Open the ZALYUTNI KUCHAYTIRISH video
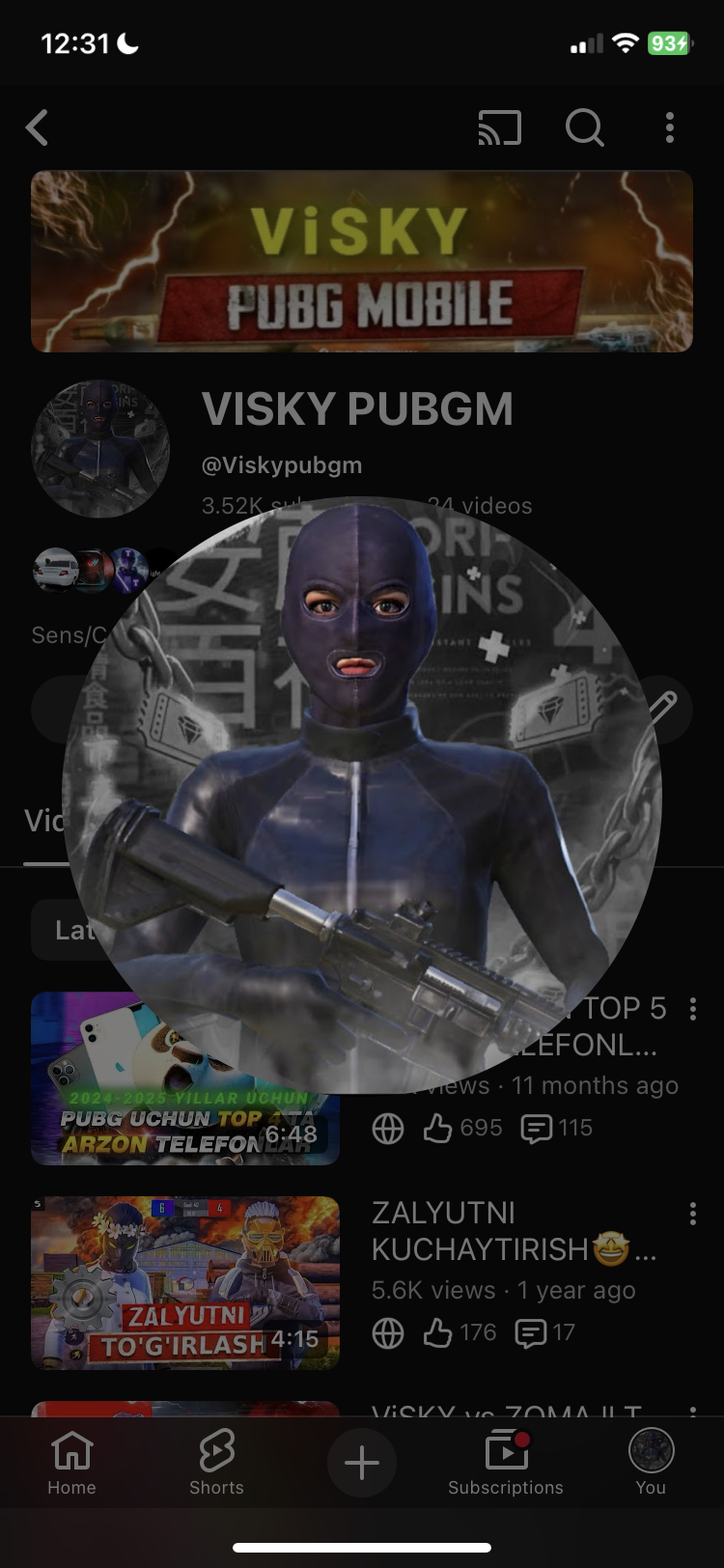This screenshot has height=1568, width=724. (x=184, y=1282)
